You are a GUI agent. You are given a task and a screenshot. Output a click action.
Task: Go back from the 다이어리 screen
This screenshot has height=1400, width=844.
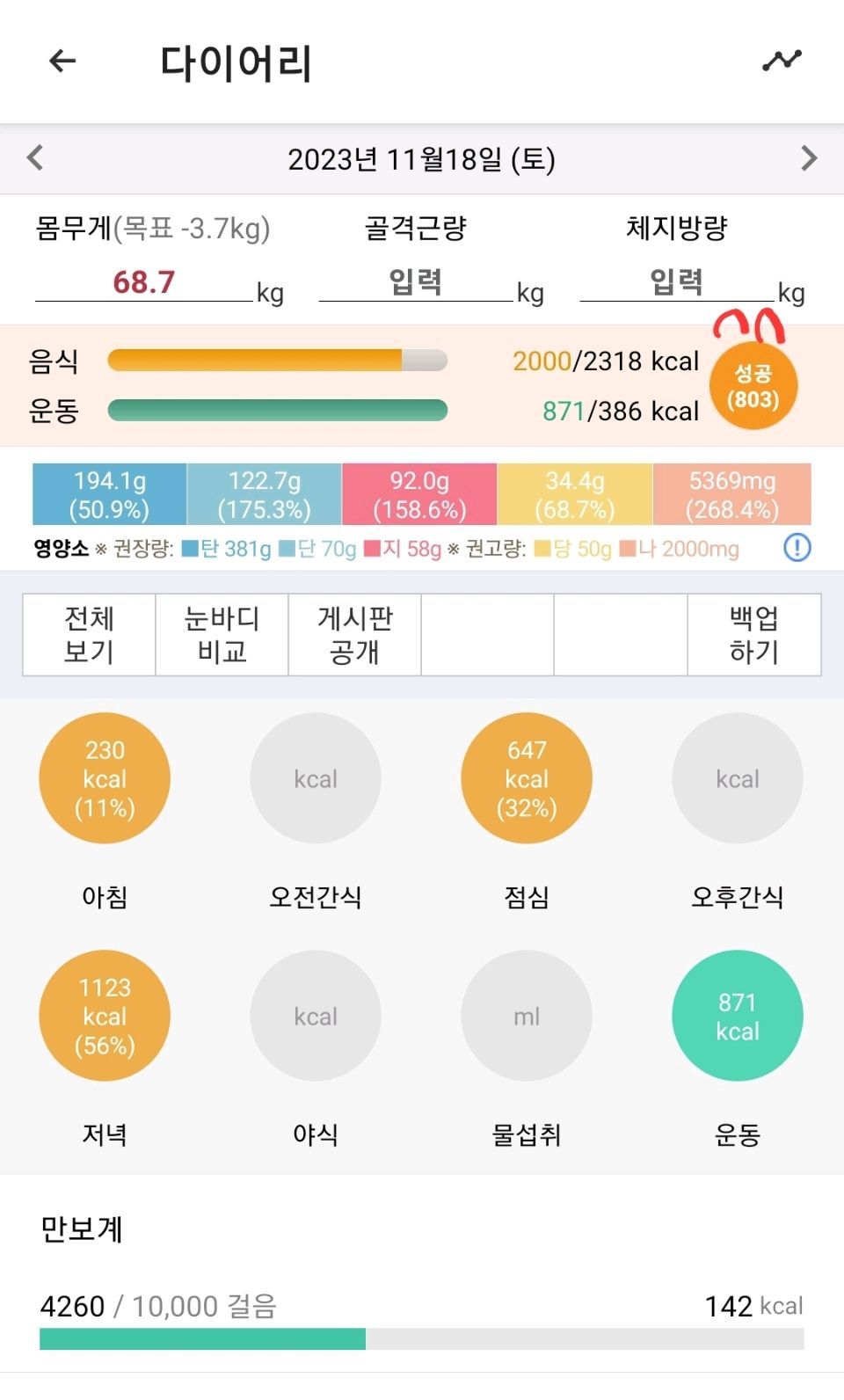tap(62, 62)
